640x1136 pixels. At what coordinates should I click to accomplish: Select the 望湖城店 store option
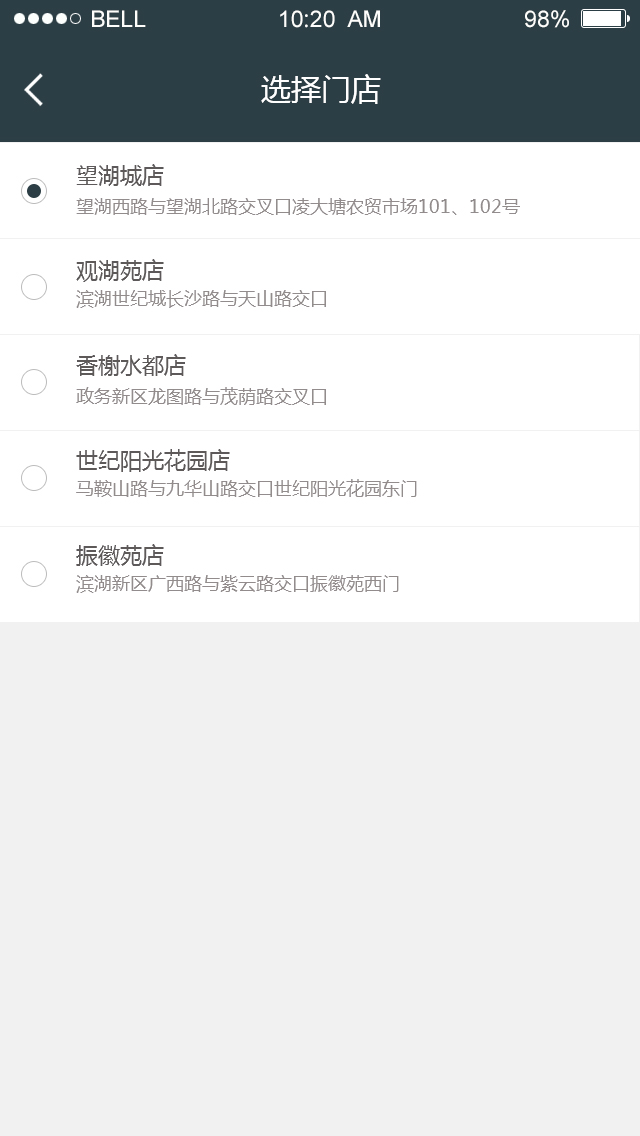(34, 191)
